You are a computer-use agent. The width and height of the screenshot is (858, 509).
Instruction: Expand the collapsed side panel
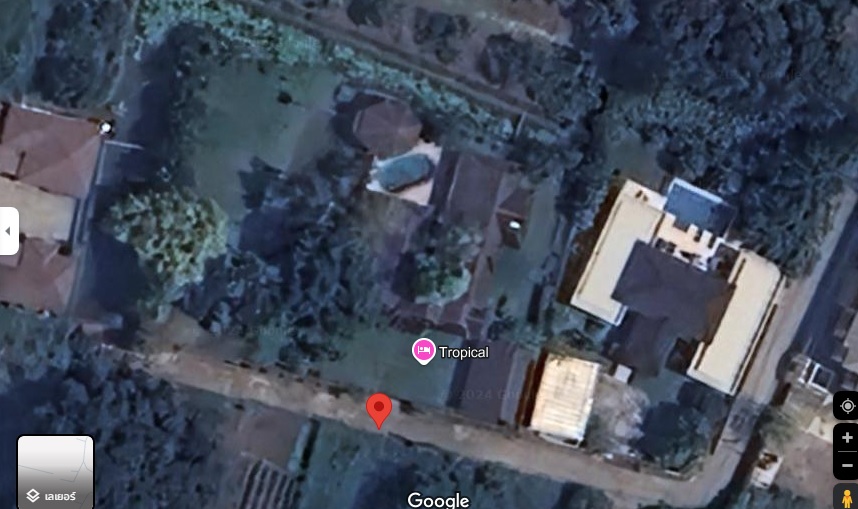(8, 231)
